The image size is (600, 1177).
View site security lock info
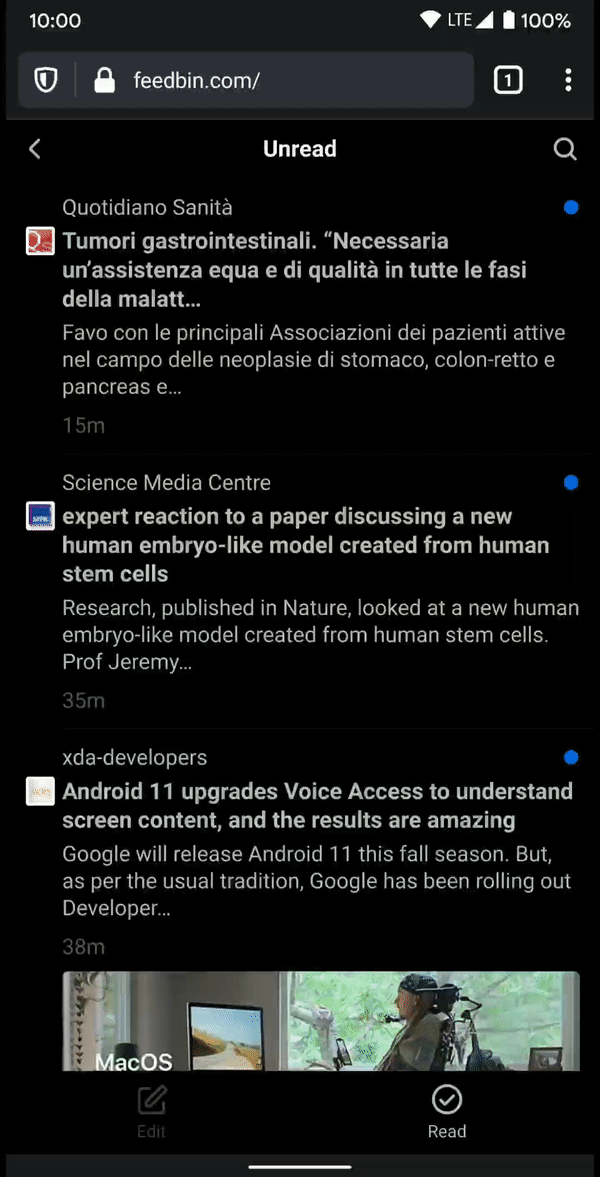coord(105,81)
